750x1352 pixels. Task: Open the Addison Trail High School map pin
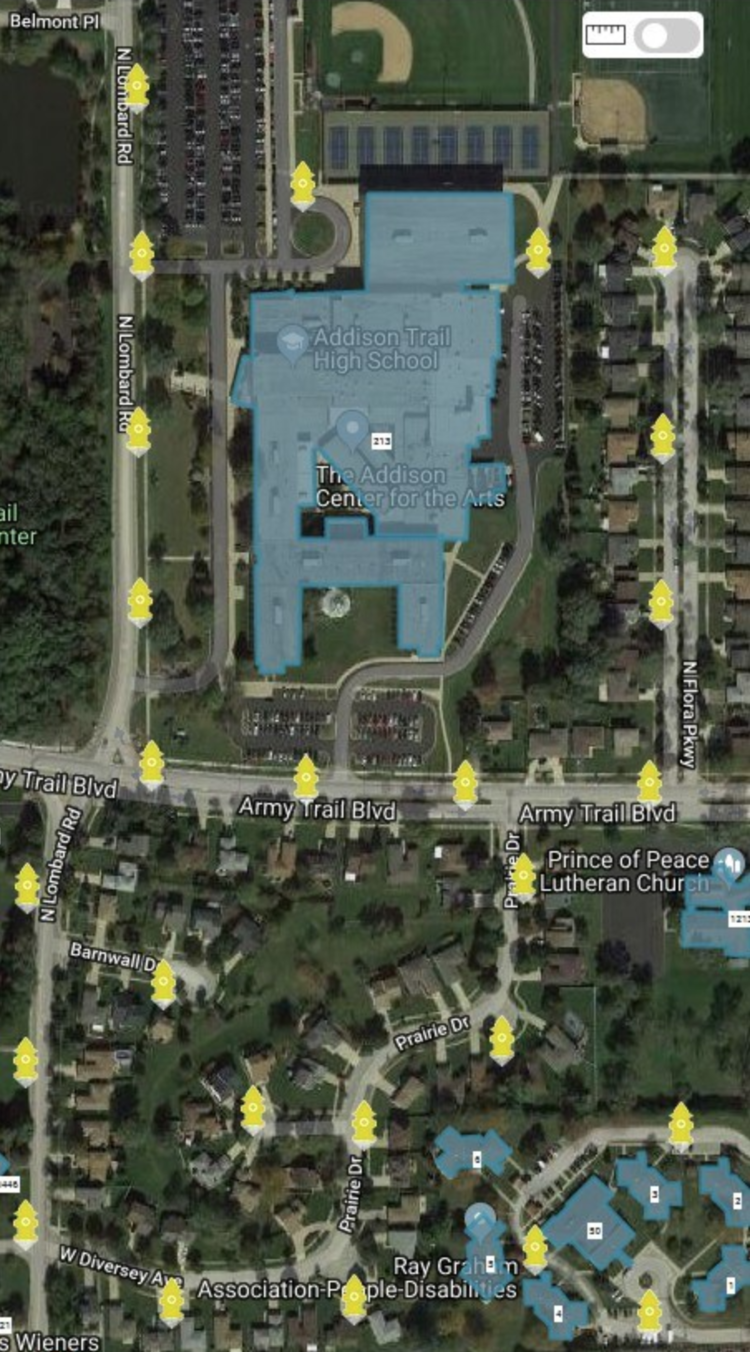coord(291,339)
